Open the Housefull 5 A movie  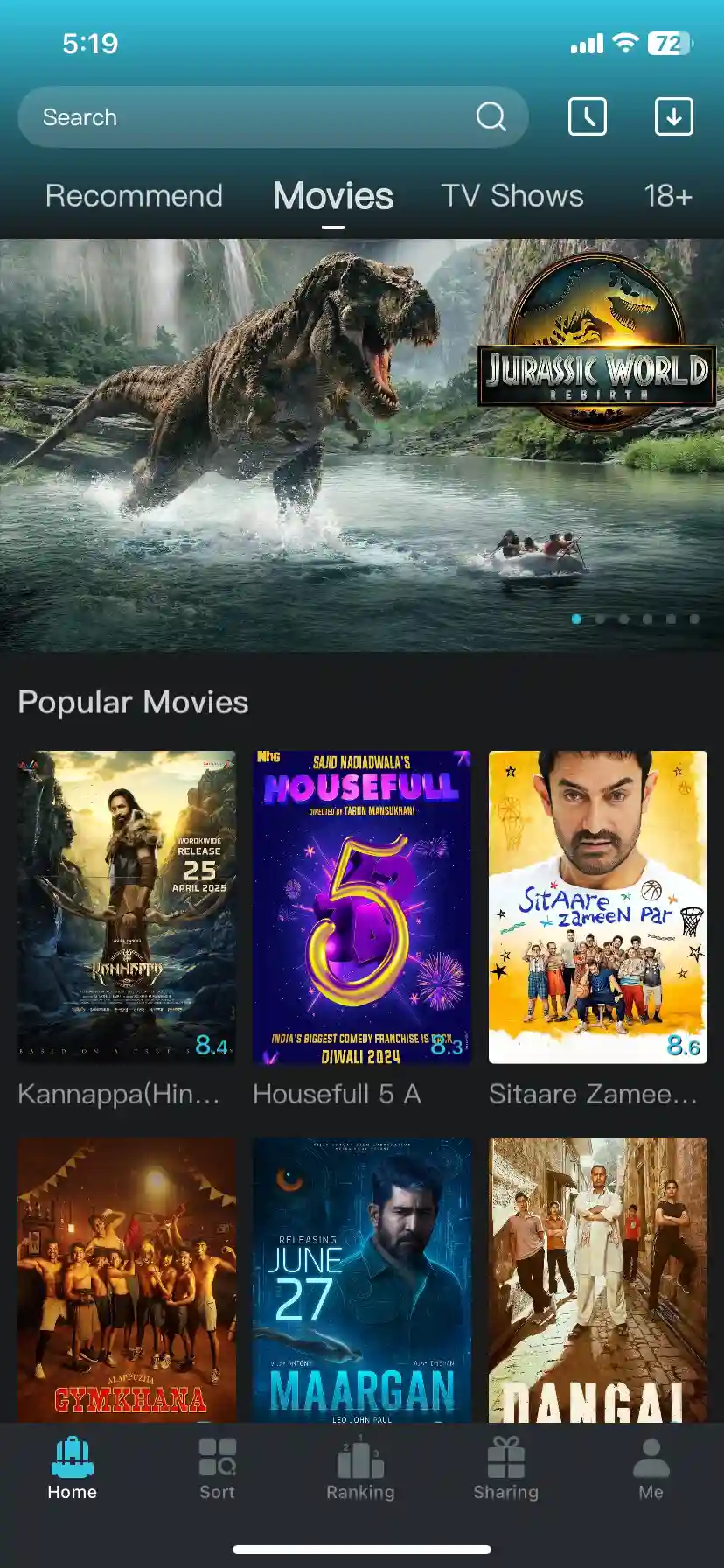click(x=362, y=906)
